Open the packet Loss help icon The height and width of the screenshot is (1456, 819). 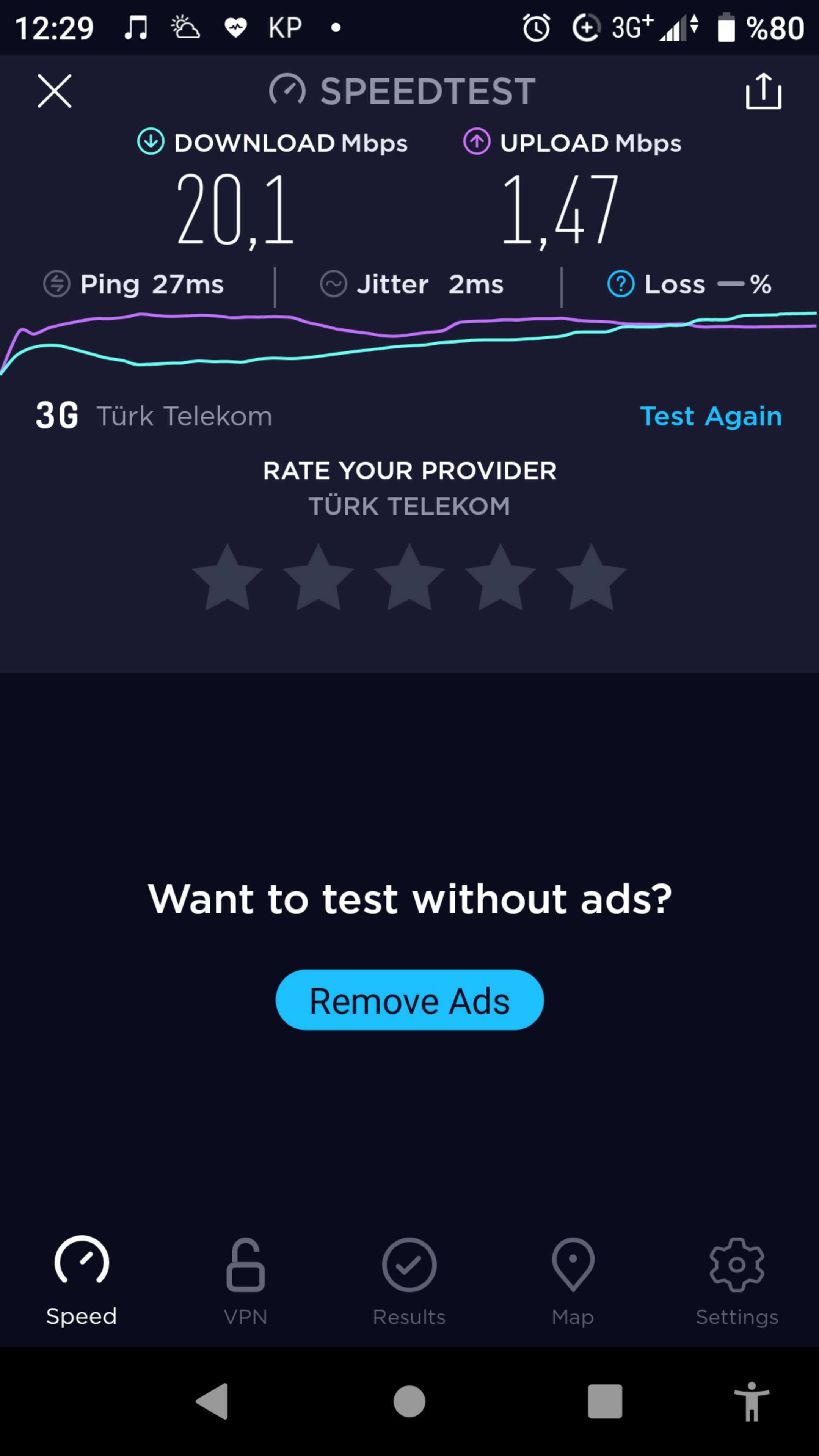click(621, 284)
